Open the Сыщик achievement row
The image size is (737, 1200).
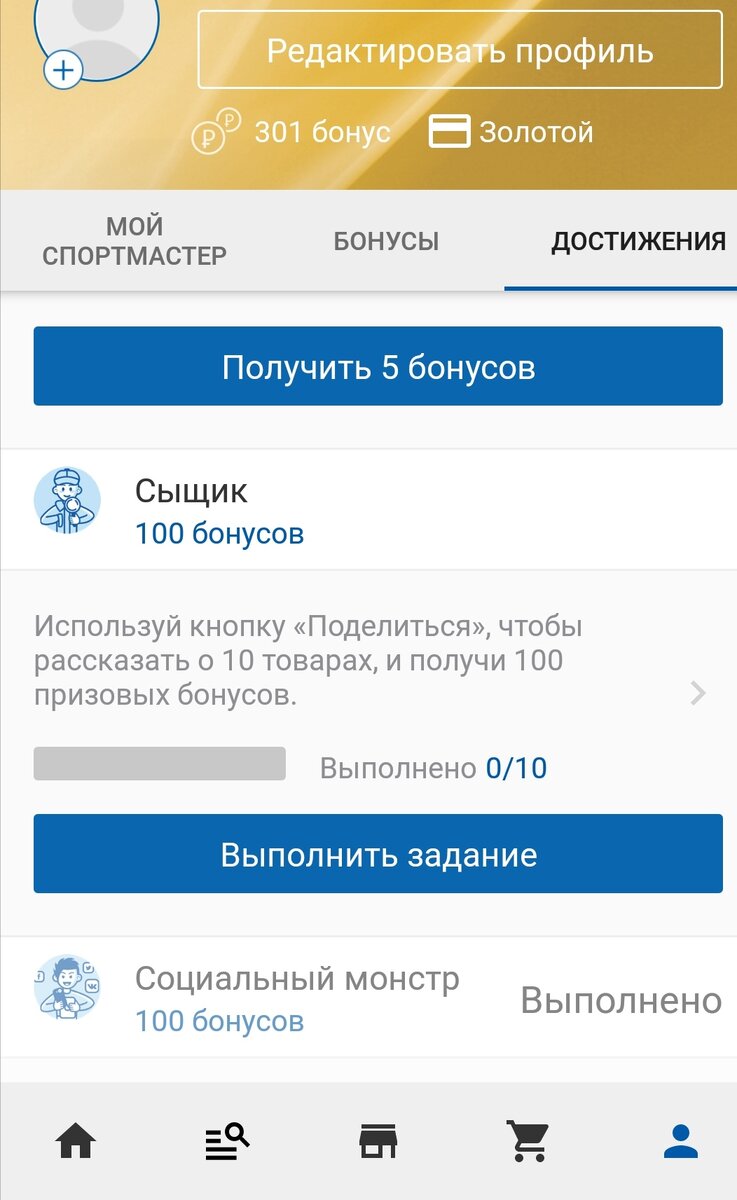tap(368, 510)
